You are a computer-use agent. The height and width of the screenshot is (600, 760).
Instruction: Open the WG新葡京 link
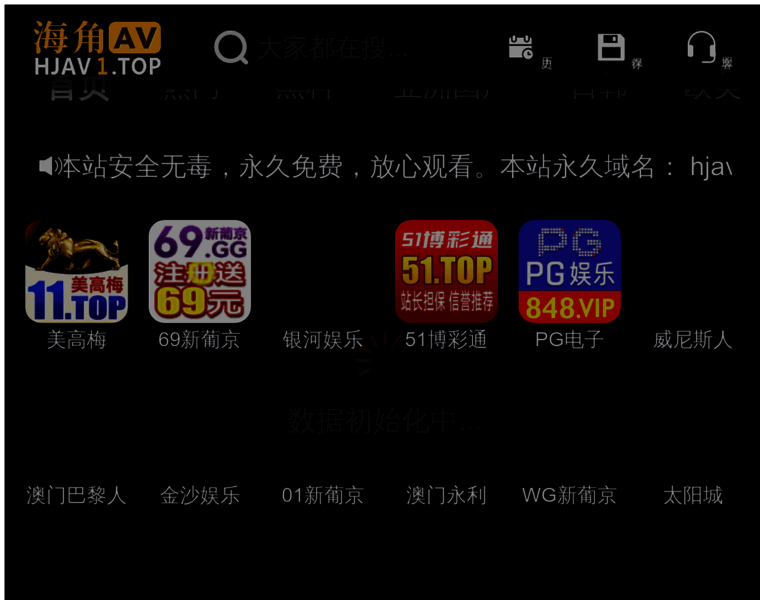click(x=569, y=495)
